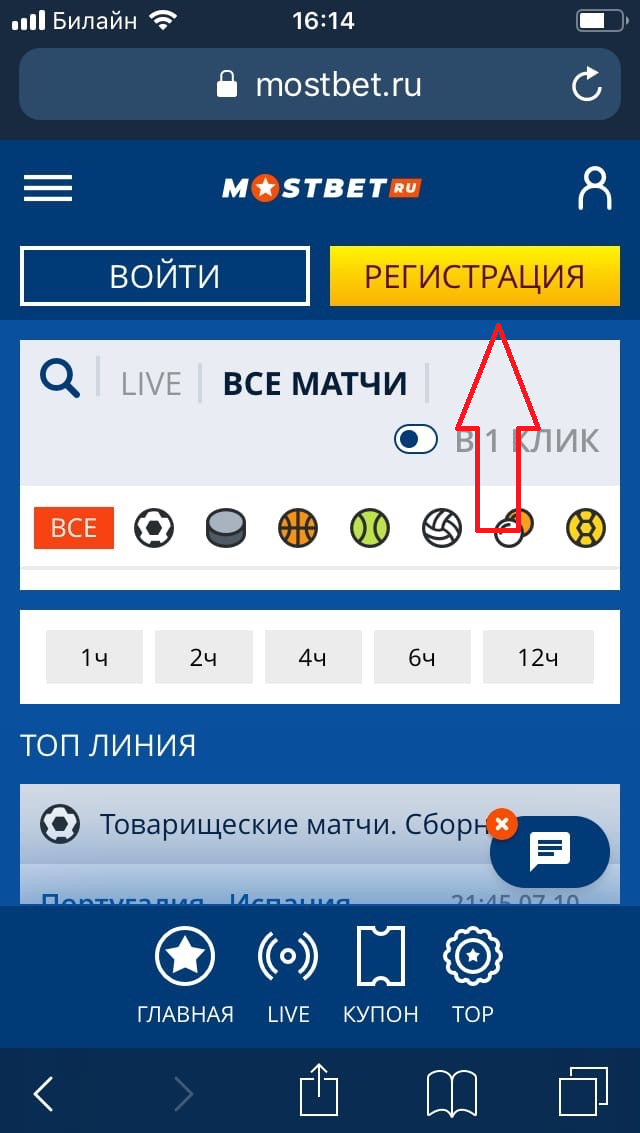Filter matches by tennis ball icon
Image resolution: width=640 pixels, height=1133 pixels.
pyautogui.click(x=369, y=528)
